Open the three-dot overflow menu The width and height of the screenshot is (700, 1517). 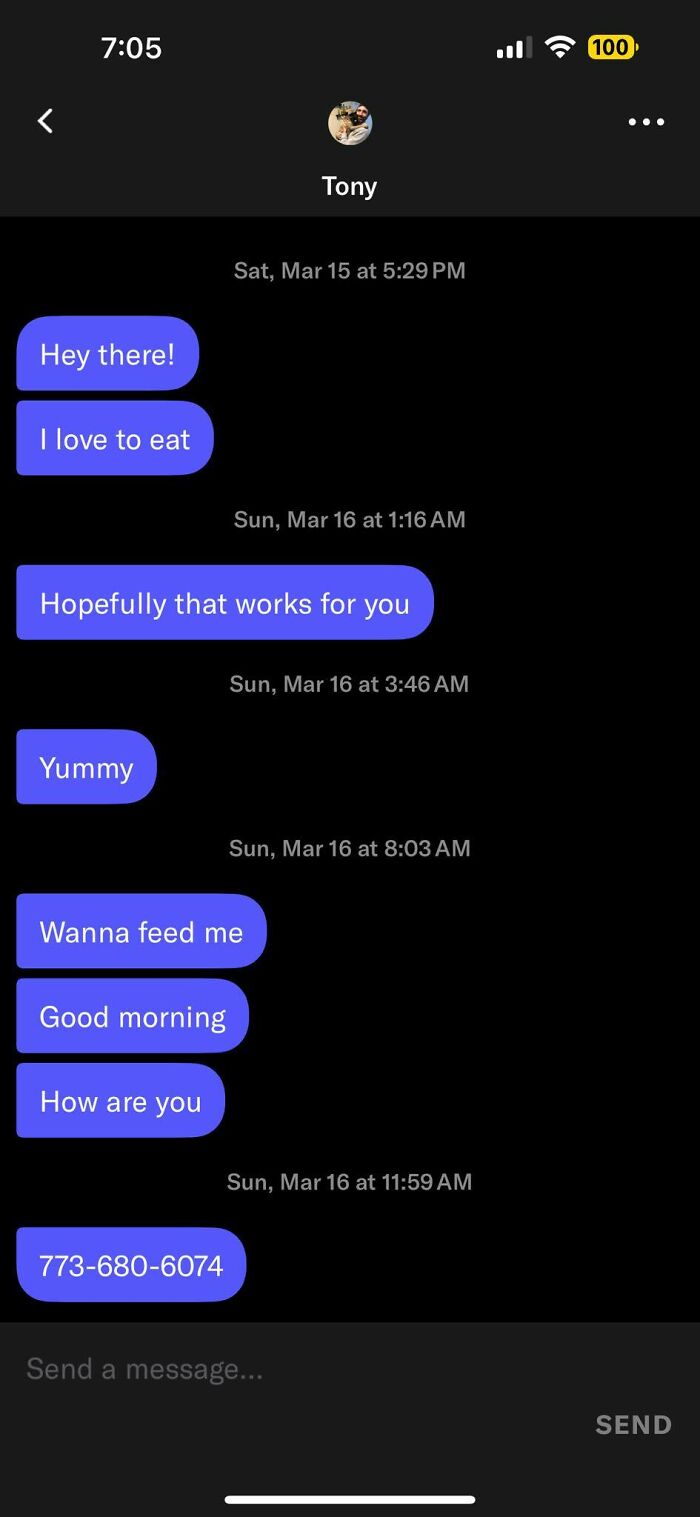click(646, 122)
